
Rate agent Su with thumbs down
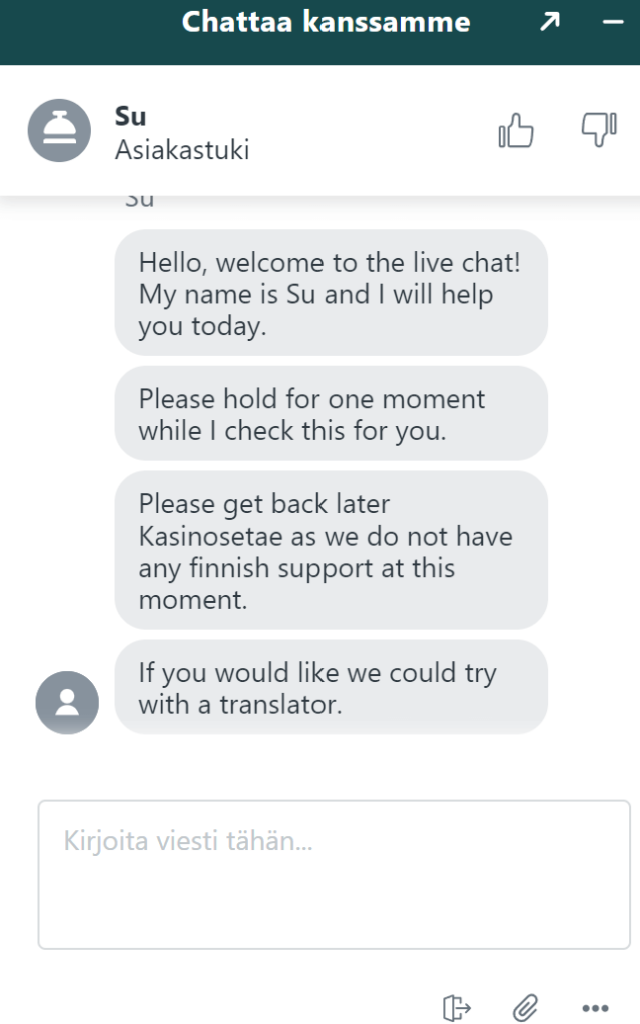pyautogui.click(x=599, y=131)
